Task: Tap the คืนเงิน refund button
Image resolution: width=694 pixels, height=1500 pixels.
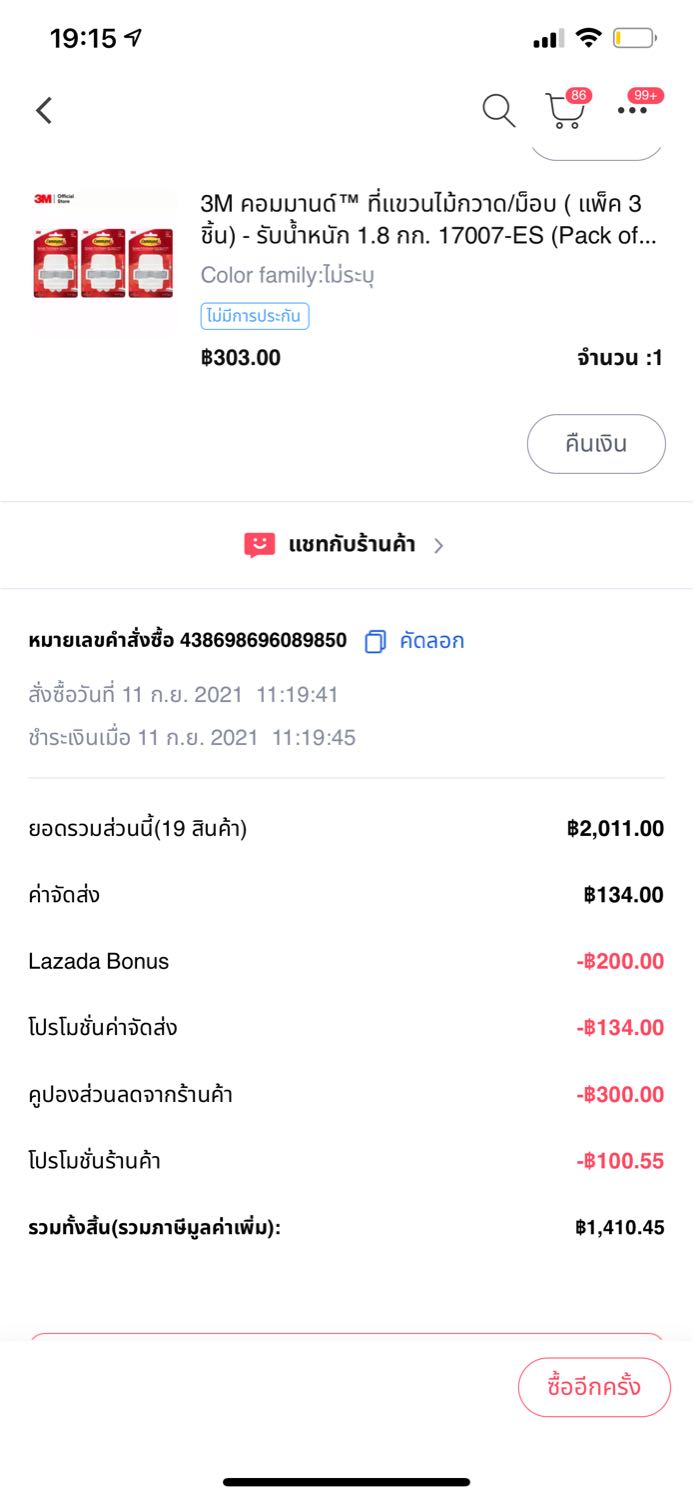Action: tap(596, 444)
